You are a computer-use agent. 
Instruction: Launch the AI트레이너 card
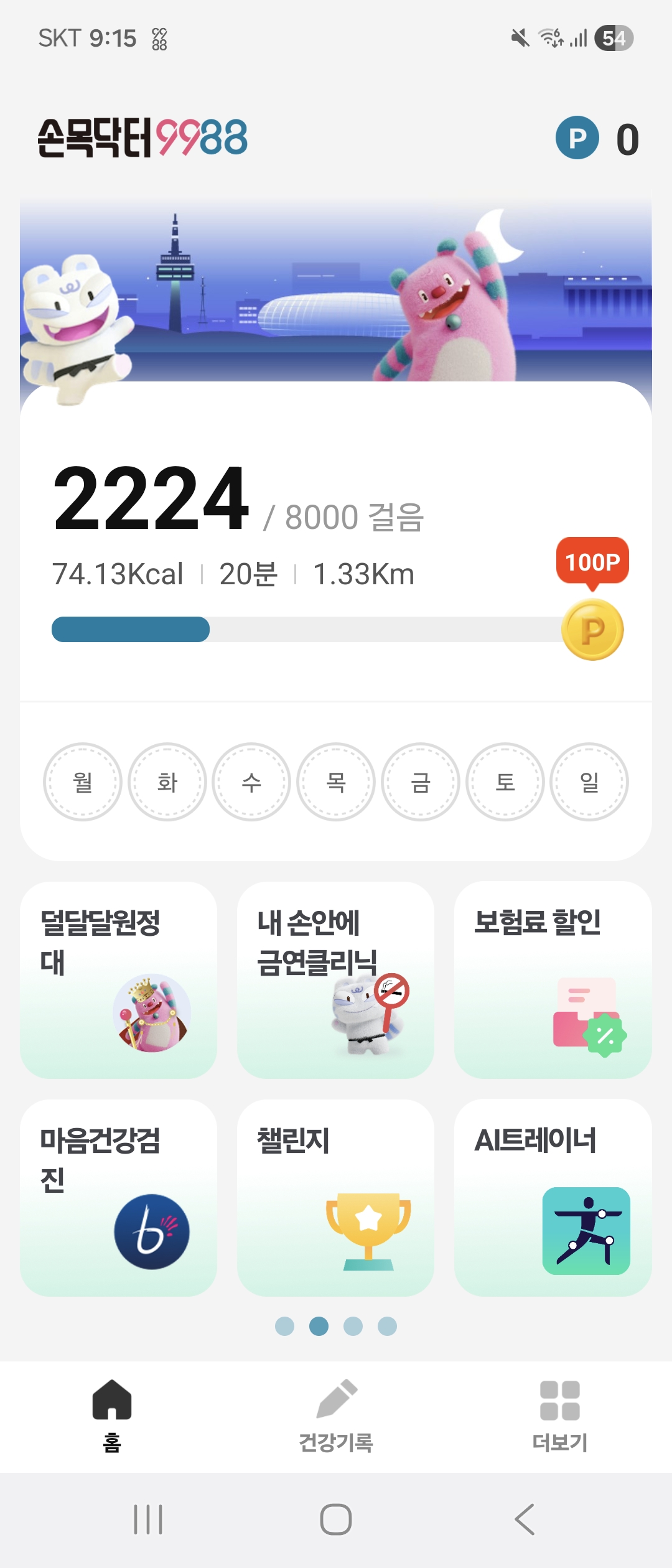coord(553,1197)
